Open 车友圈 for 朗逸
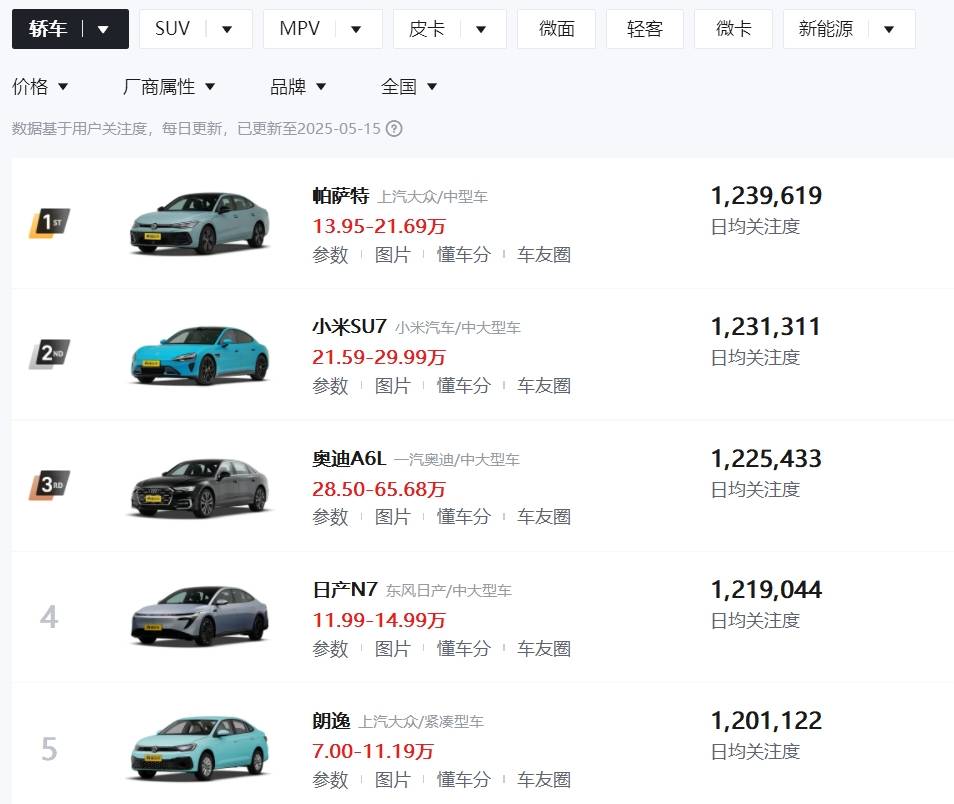Viewport: 954px width, 804px height. [x=543, y=779]
